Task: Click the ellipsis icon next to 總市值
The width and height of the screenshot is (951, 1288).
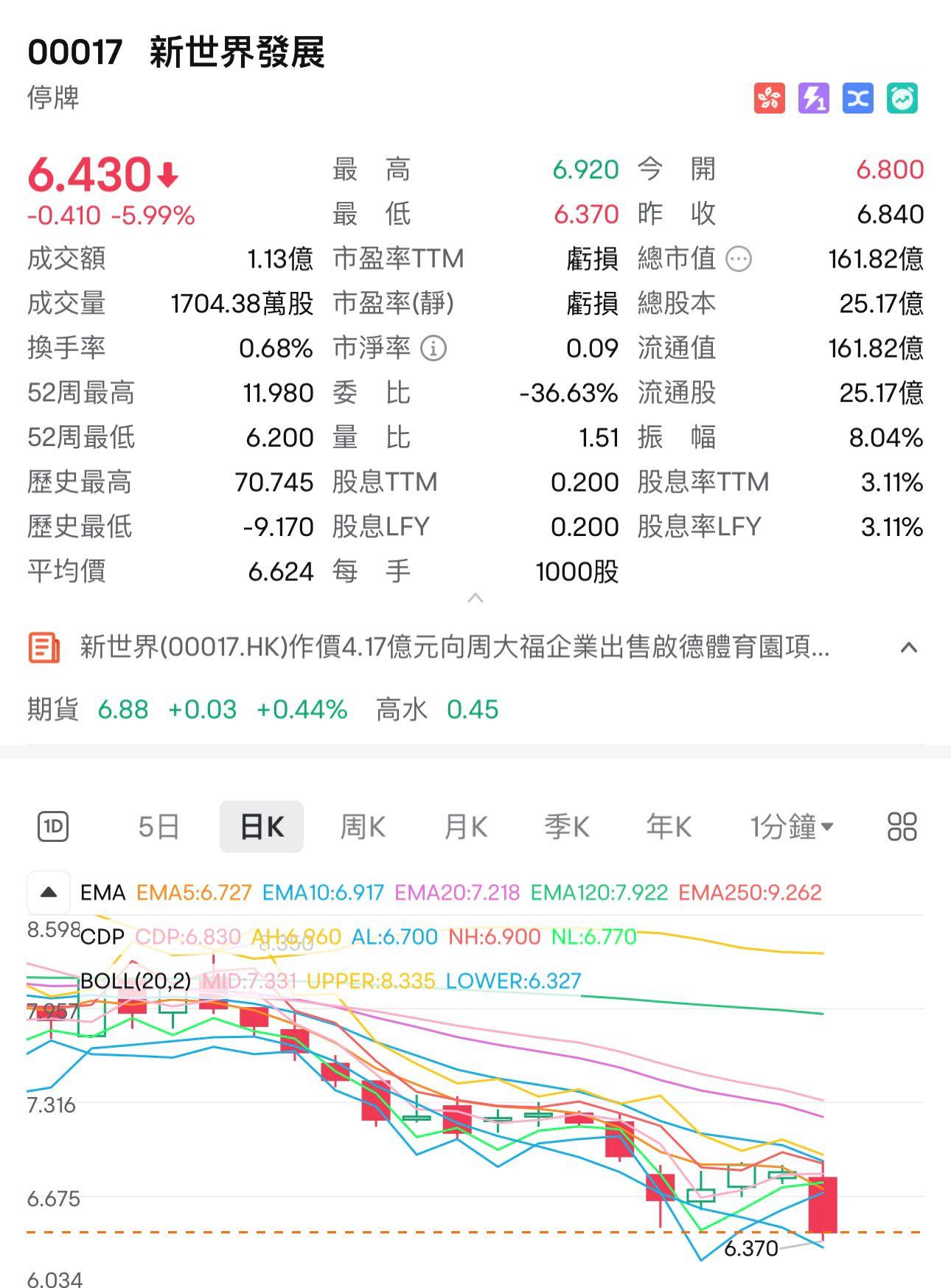Action: pyautogui.click(x=737, y=259)
